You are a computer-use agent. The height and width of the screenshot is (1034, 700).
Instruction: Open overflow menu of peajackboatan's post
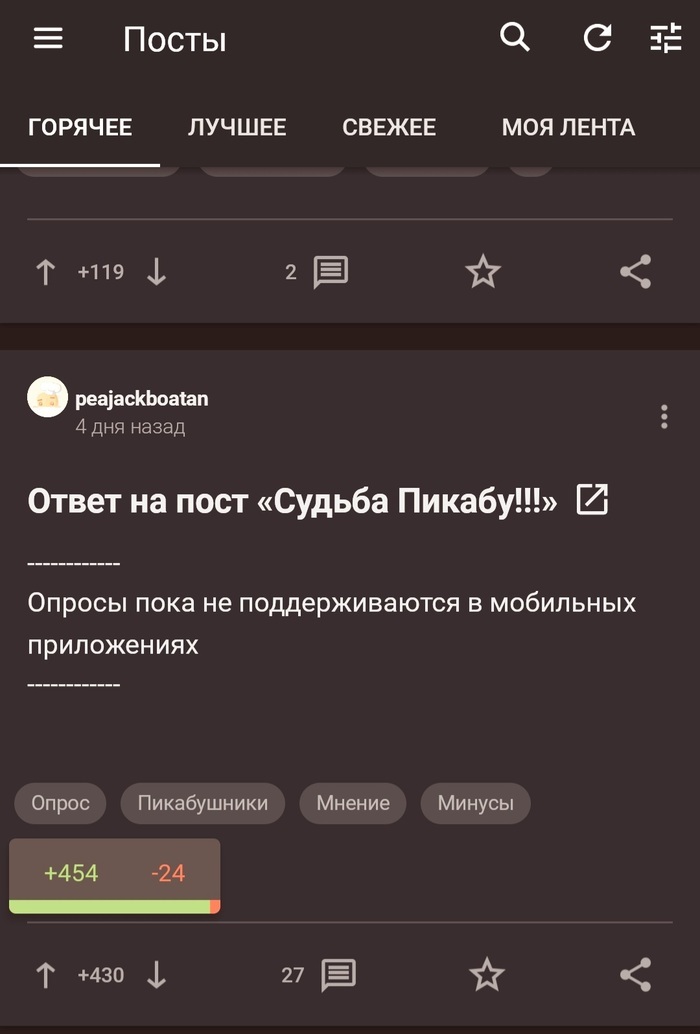pyautogui.click(x=664, y=417)
